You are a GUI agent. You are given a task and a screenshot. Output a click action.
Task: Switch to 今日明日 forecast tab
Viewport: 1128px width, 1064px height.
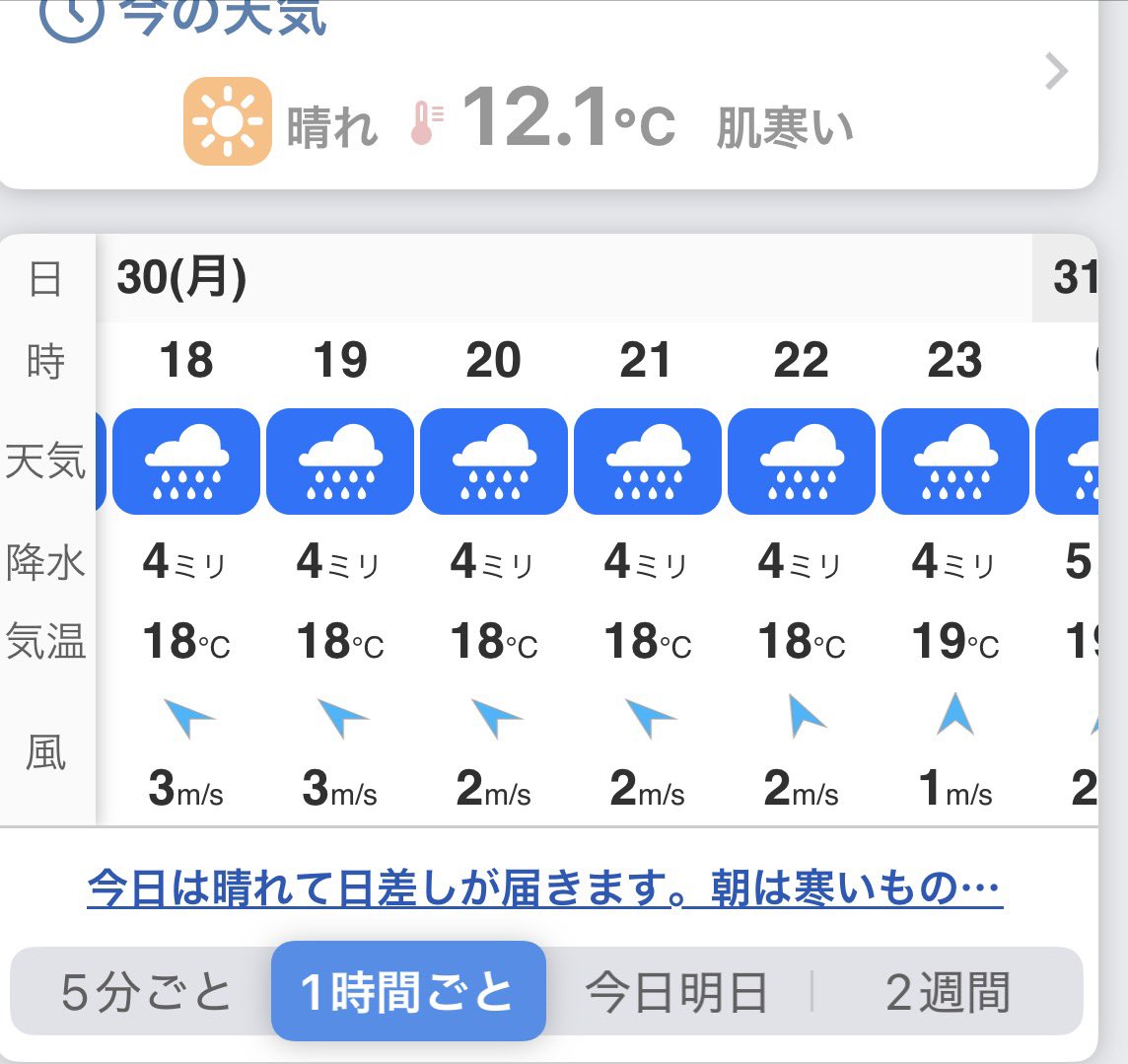point(676,991)
